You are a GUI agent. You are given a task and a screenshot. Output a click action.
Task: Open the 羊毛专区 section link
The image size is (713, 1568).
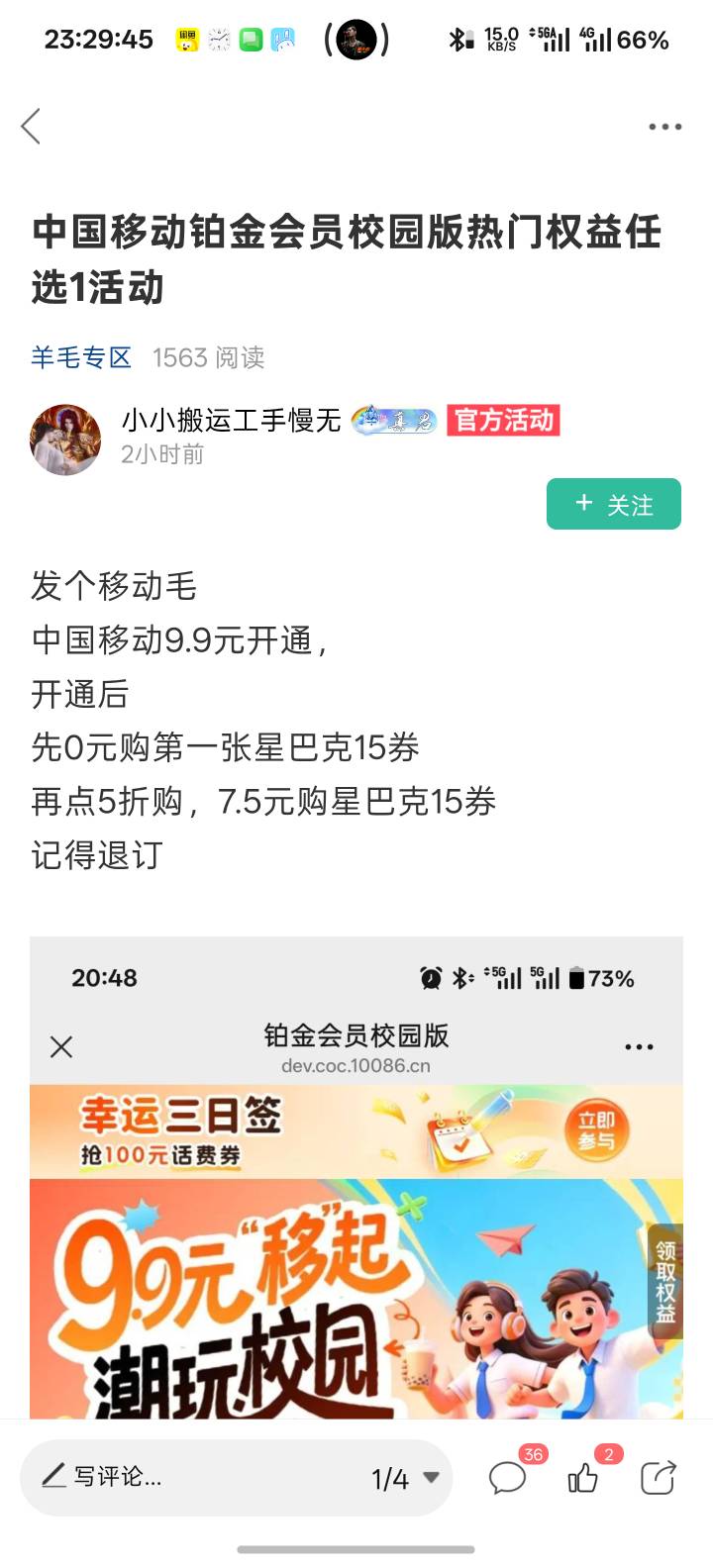81,357
